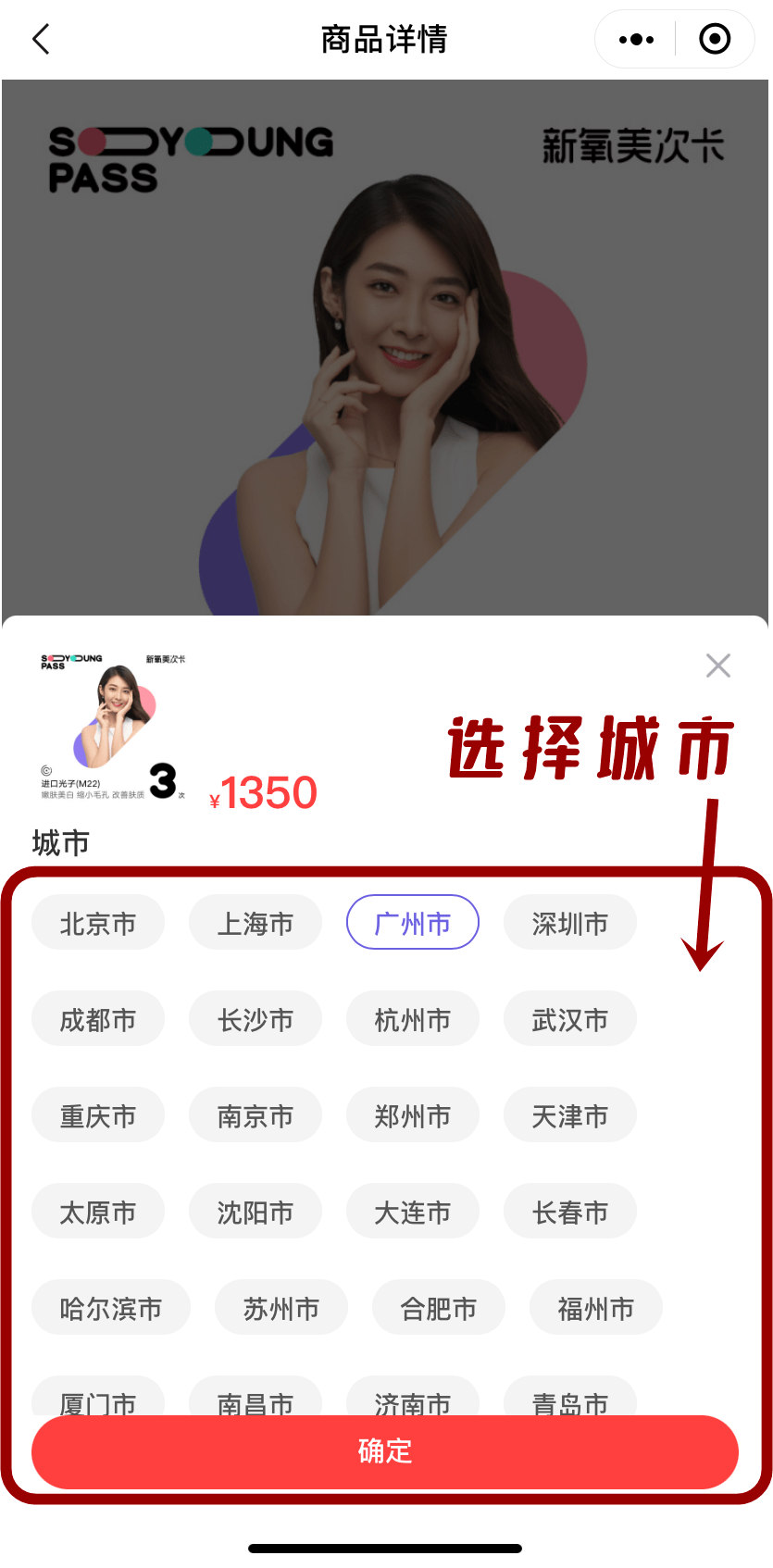This screenshot has width=773, height=1568.
Task: Tap the selected 广州市 chip
Action: tap(413, 923)
